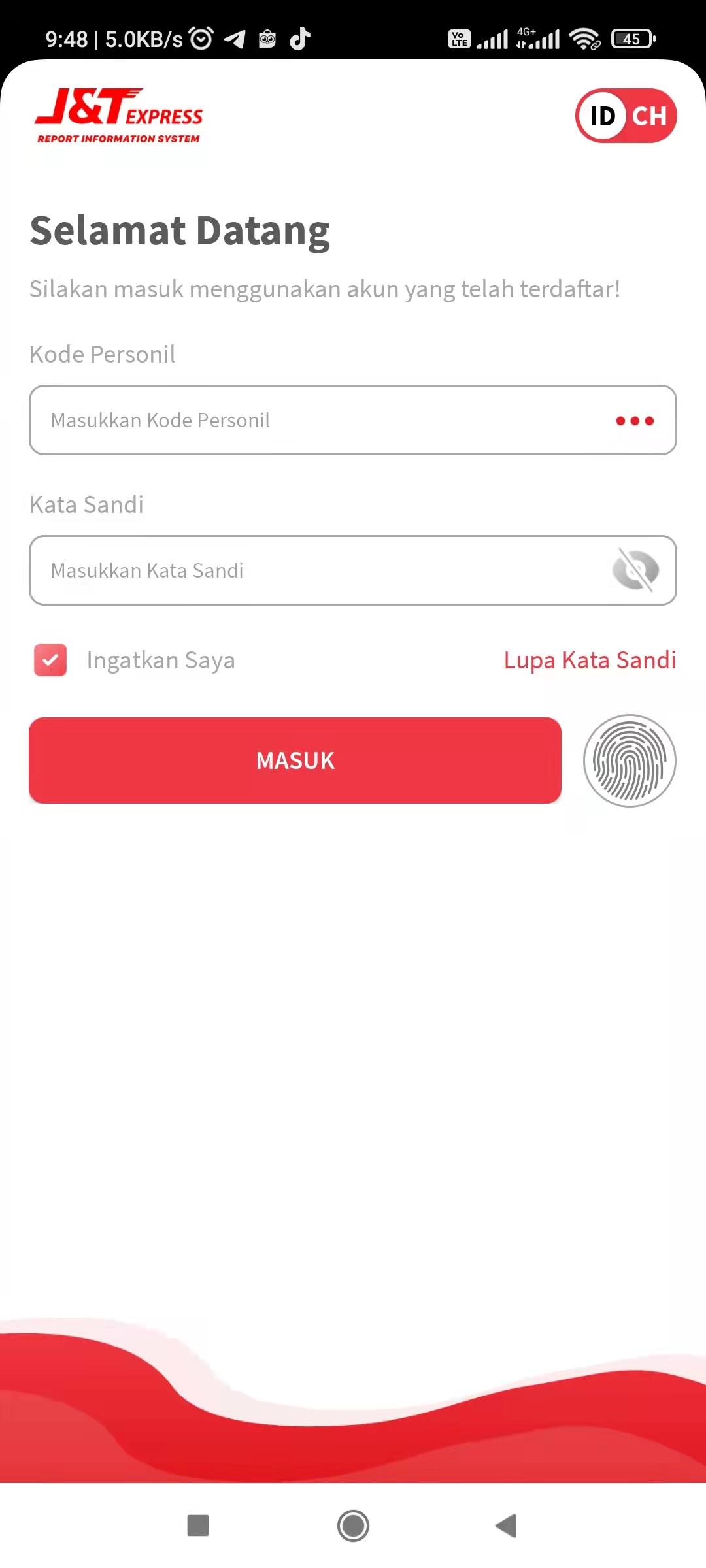Uncheck the Ingatkan Saya checkbox
The height and width of the screenshot is (1568, 706).
pos(50,660)
